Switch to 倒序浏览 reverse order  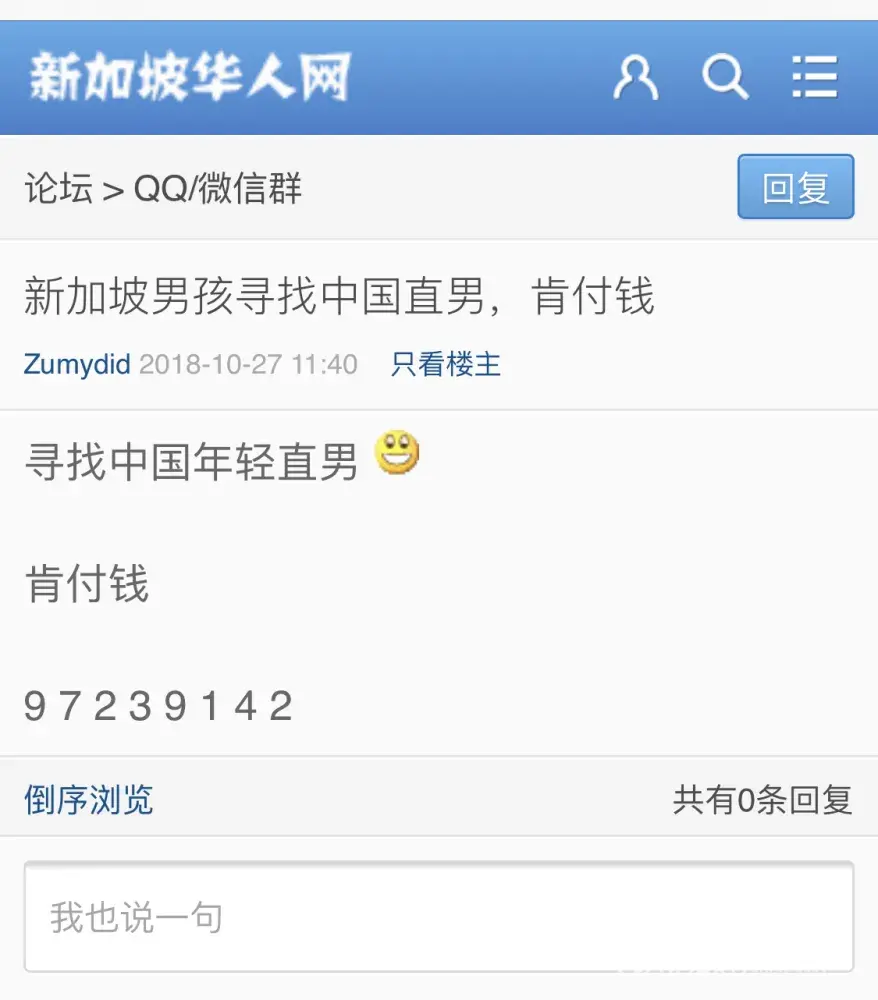[89, 799]
